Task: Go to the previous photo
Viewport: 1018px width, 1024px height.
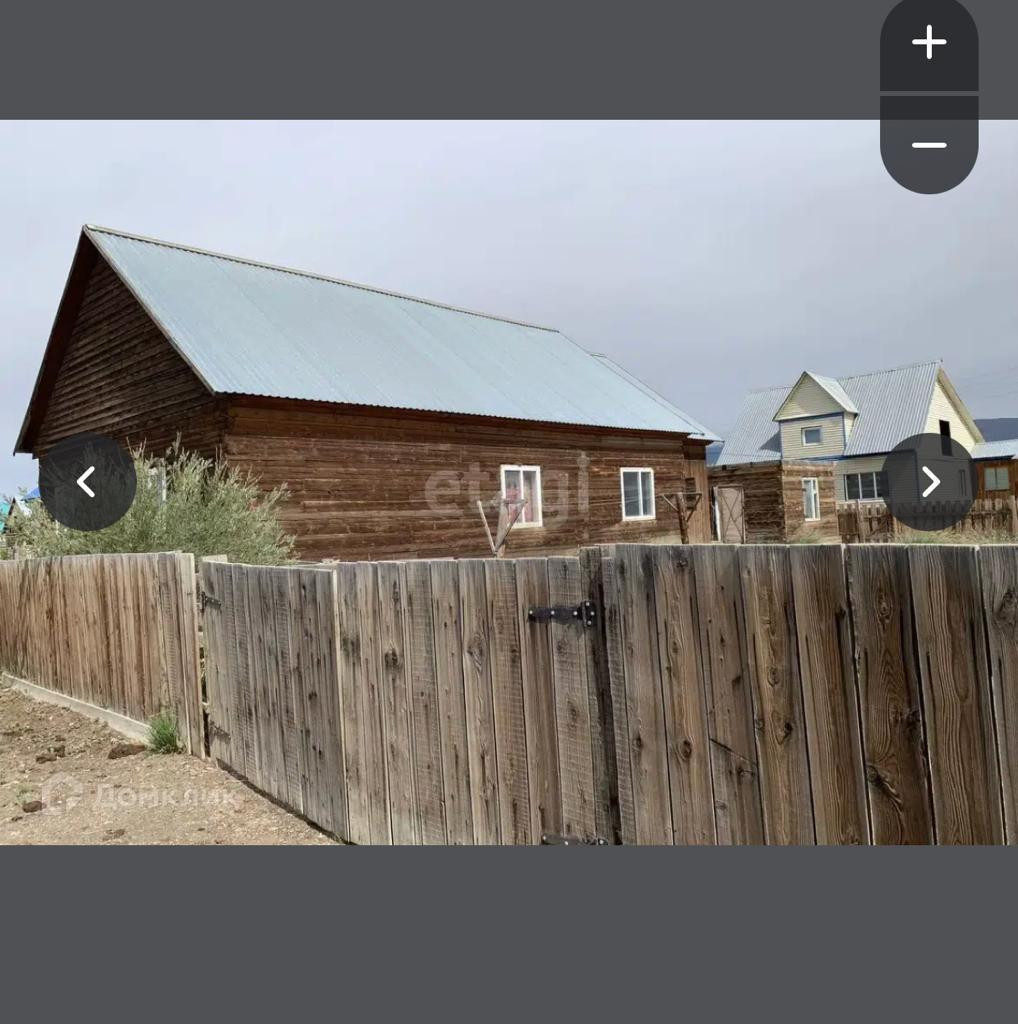Action: 88,482
